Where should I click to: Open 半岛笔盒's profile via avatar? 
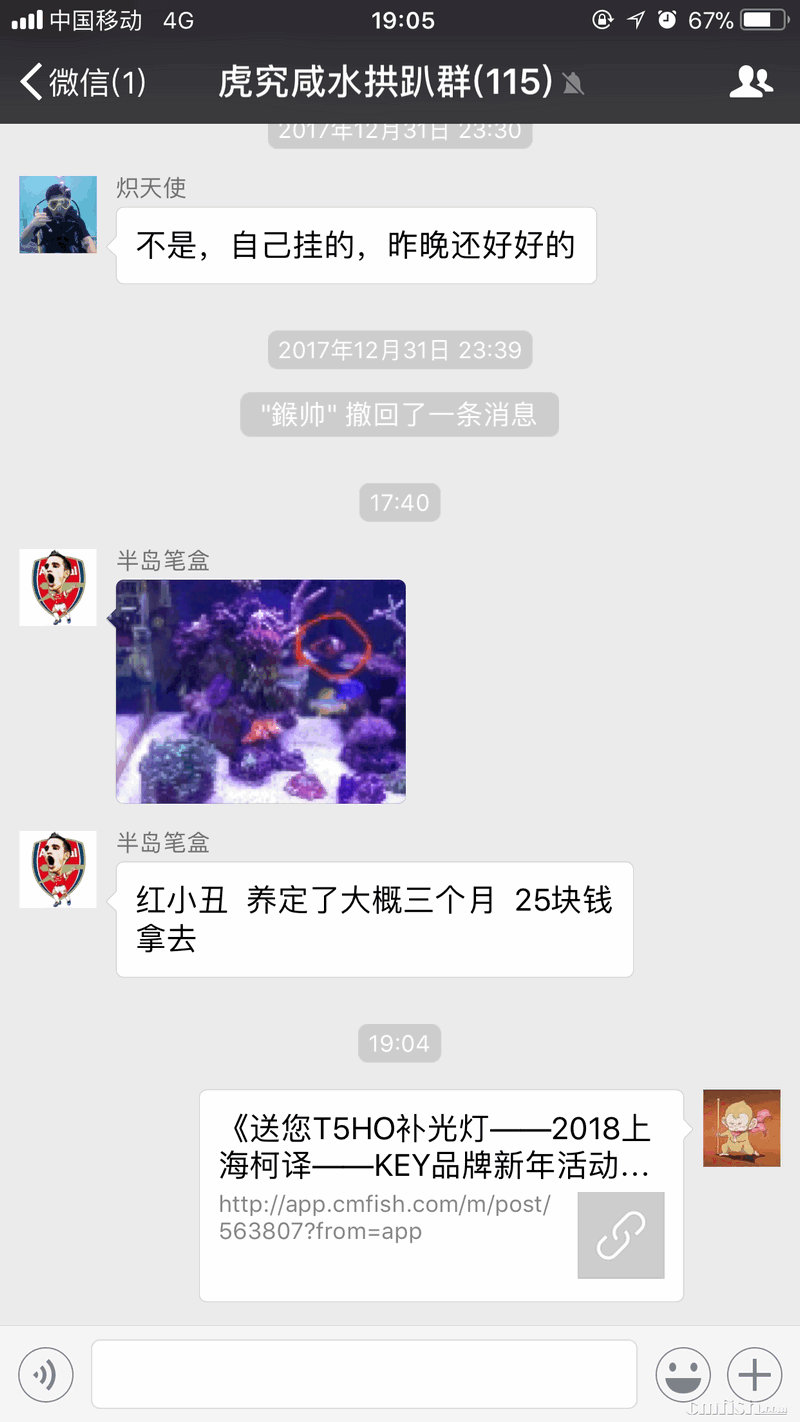[x=57, y=587]
